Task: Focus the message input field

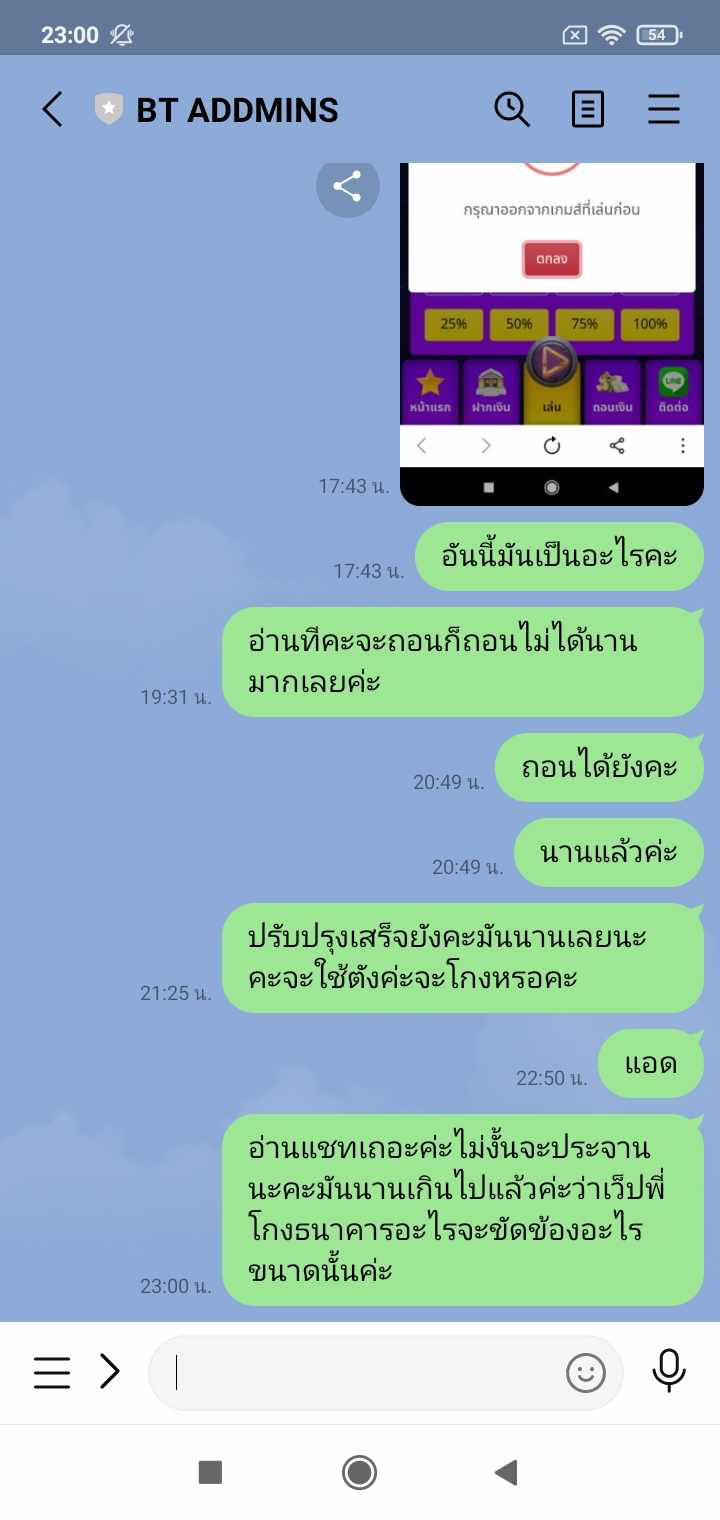Action: click(360, 1372)
